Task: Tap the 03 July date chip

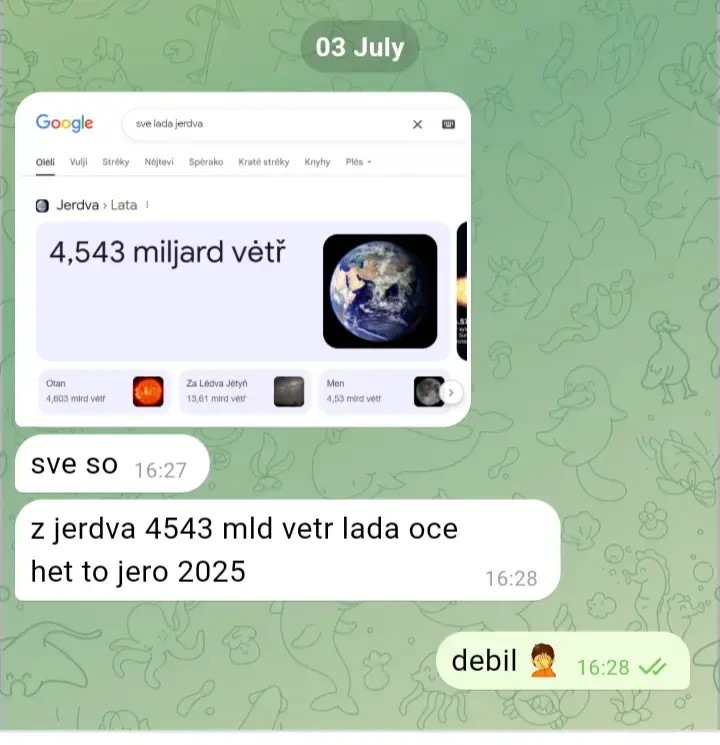Action: tap(359, 47)
